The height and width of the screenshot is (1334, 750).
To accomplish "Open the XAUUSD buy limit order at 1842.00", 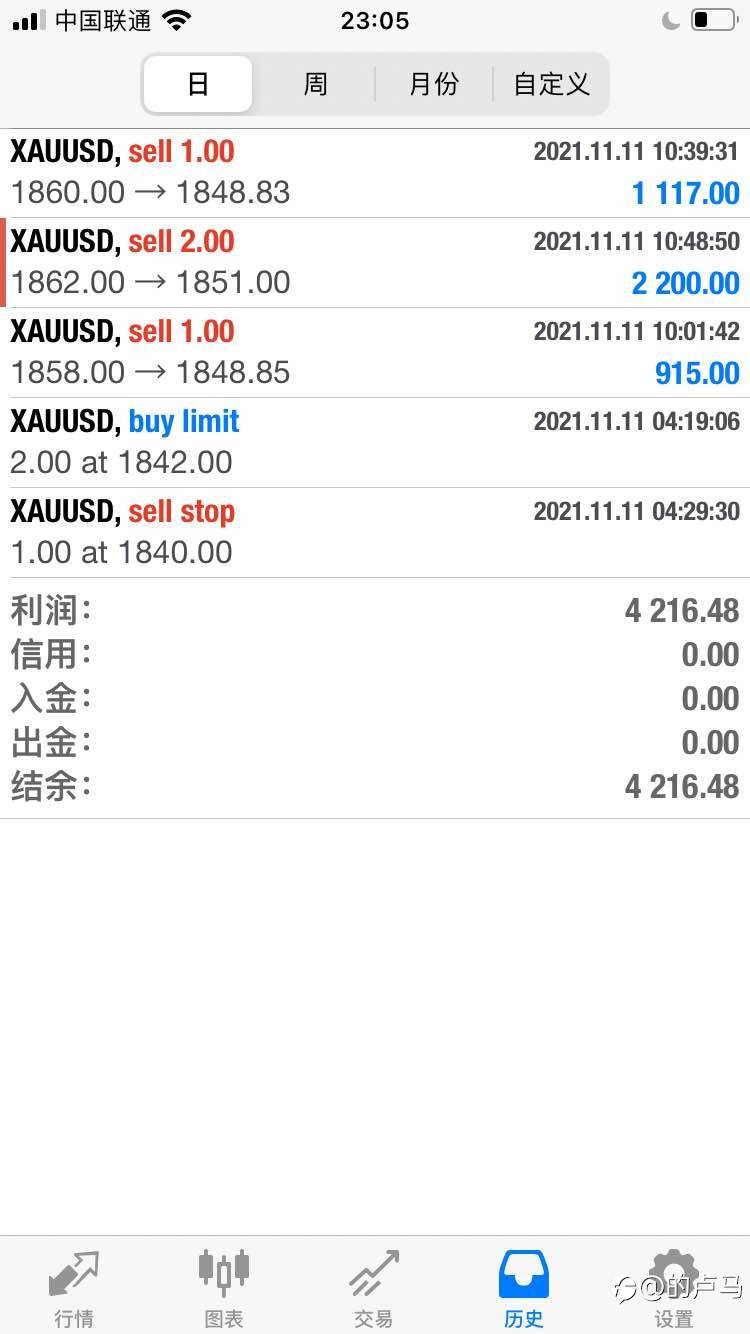I will [375, 443].
